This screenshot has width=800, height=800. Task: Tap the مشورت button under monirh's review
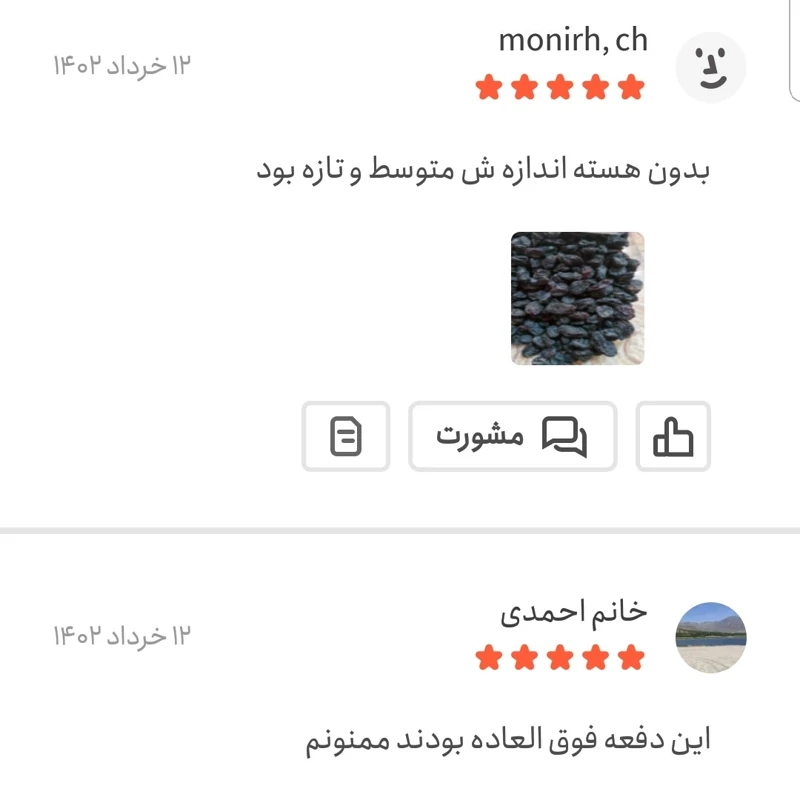coord(512,436)
